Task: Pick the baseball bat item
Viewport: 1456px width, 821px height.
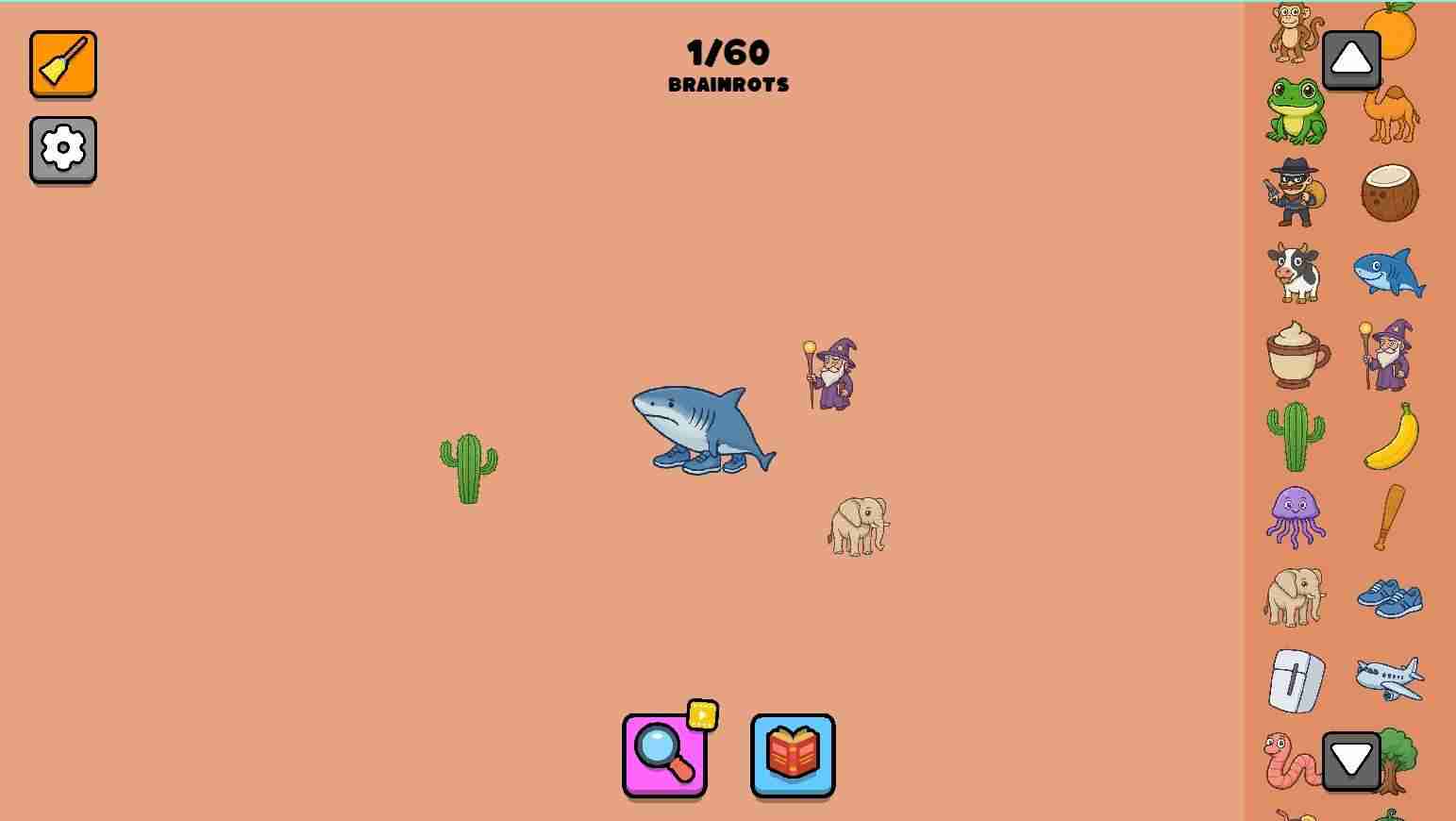Action: point(1389,516)
